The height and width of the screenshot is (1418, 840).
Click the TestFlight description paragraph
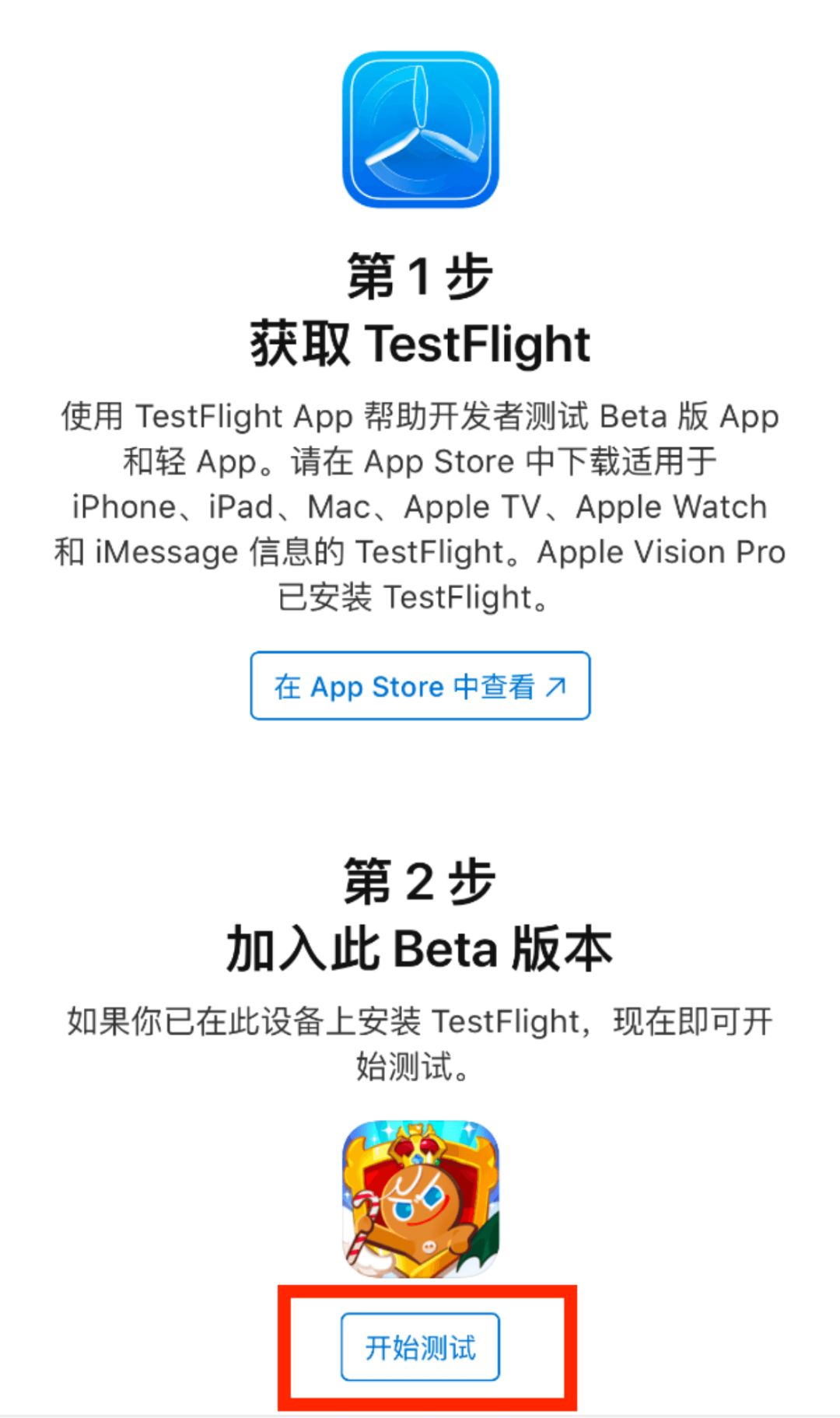click(x=420, y=506)
